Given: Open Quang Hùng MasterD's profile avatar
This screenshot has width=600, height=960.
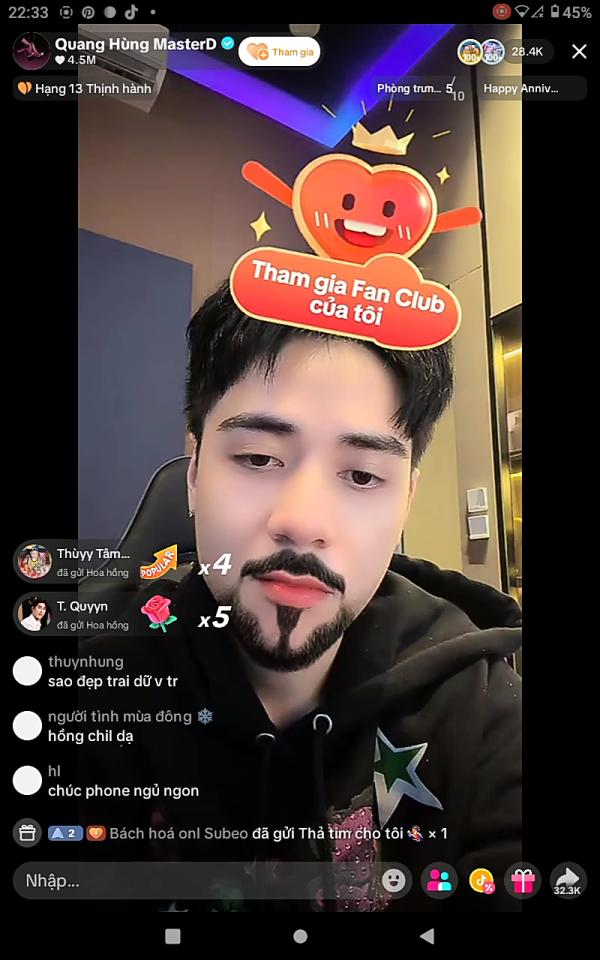Looking at the screenshot, I should click(x=31, y=50).
